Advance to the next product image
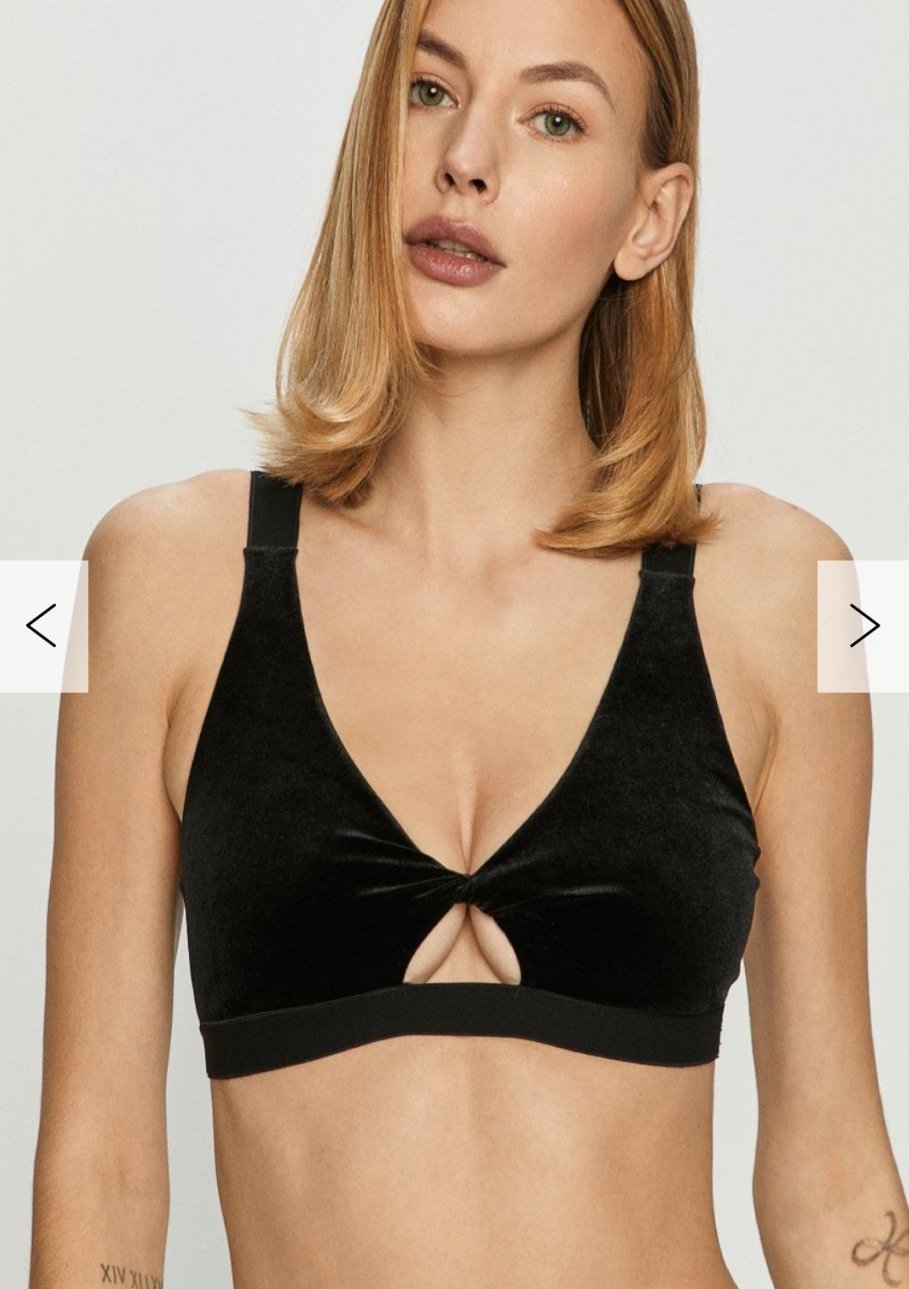Screen dimensions: 909x1289 click(x=864, y=626)
